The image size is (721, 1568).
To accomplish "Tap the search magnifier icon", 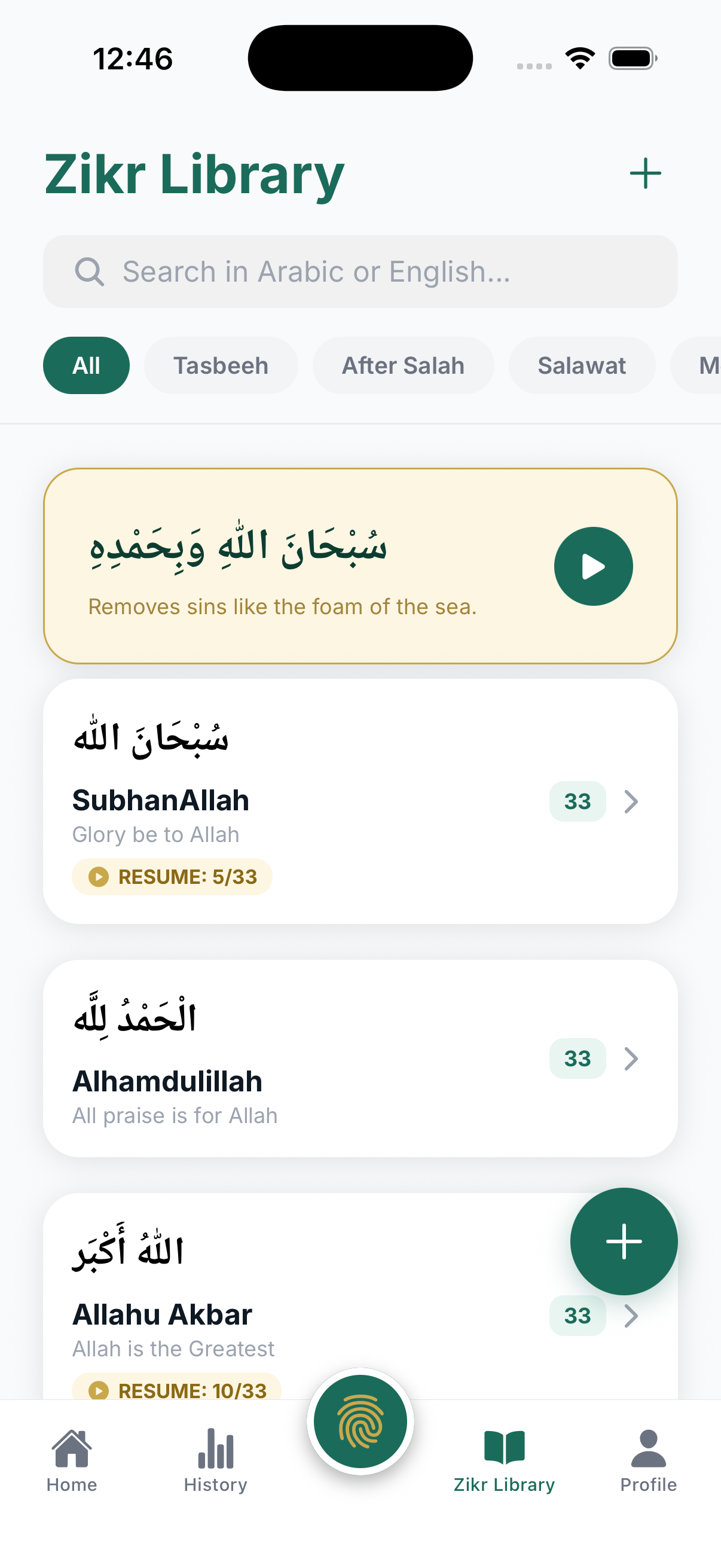I will click(90, 271).
